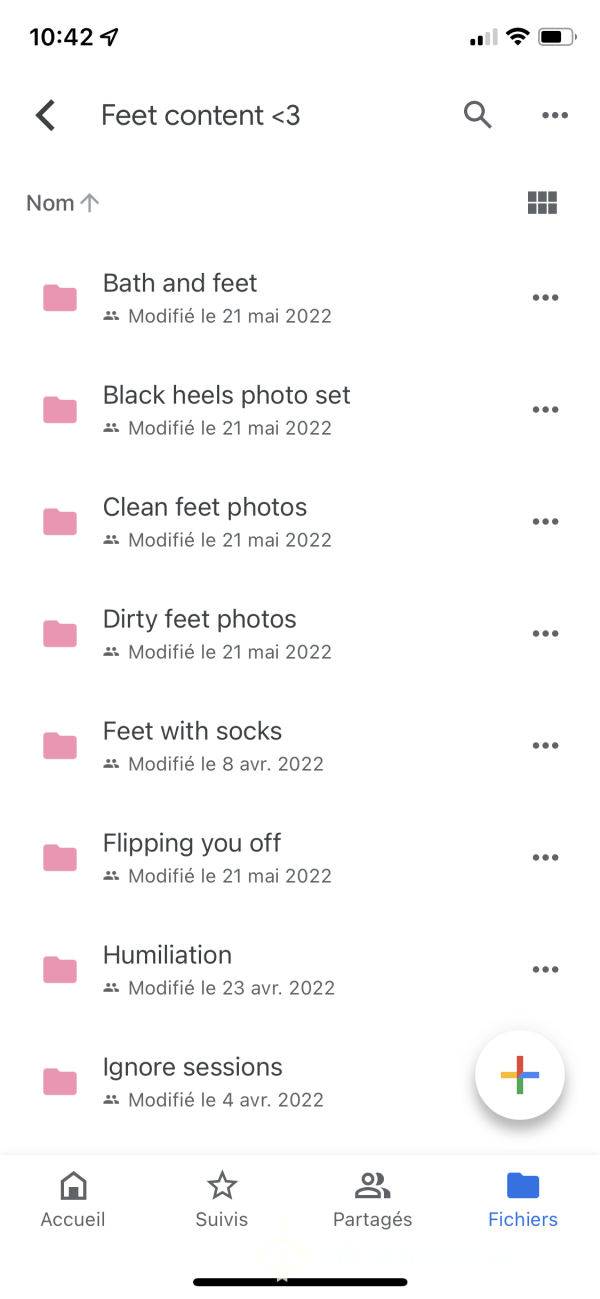Switch to grid view layout
This screenshot has width=600, height=1299.
[x=542, y=203]
